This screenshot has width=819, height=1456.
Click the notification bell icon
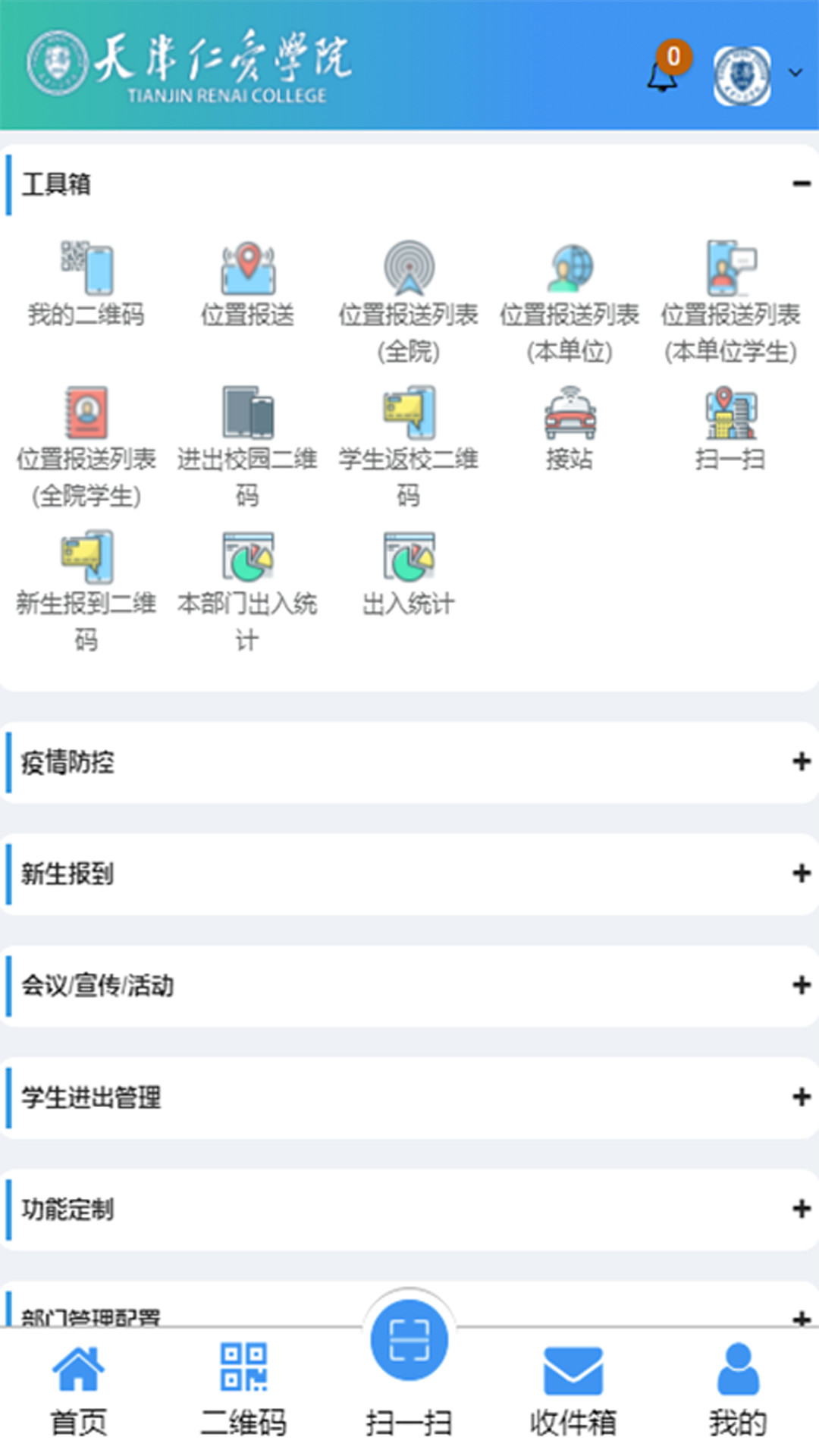point(661,76)
